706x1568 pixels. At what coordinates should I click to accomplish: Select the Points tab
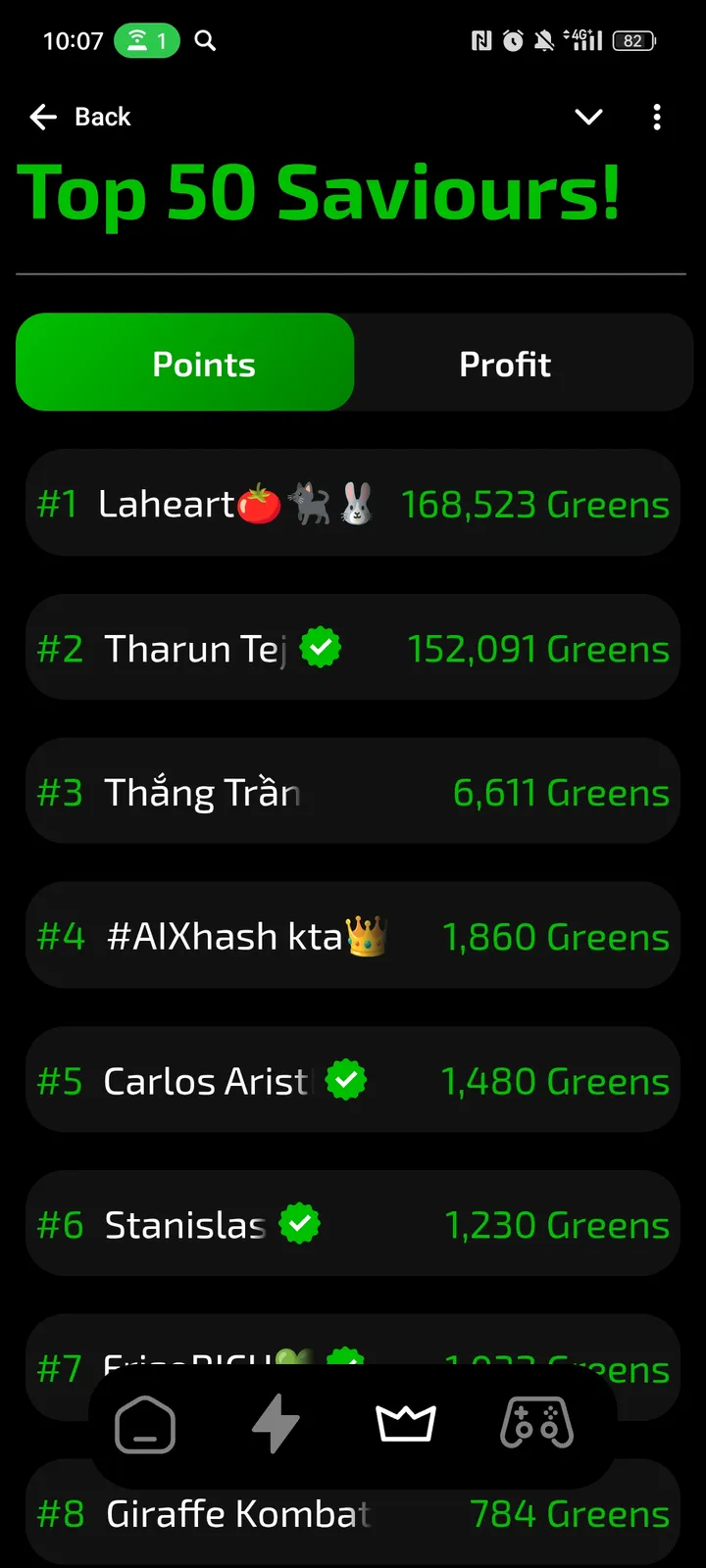pyautogui.click(x=203, y=363)
